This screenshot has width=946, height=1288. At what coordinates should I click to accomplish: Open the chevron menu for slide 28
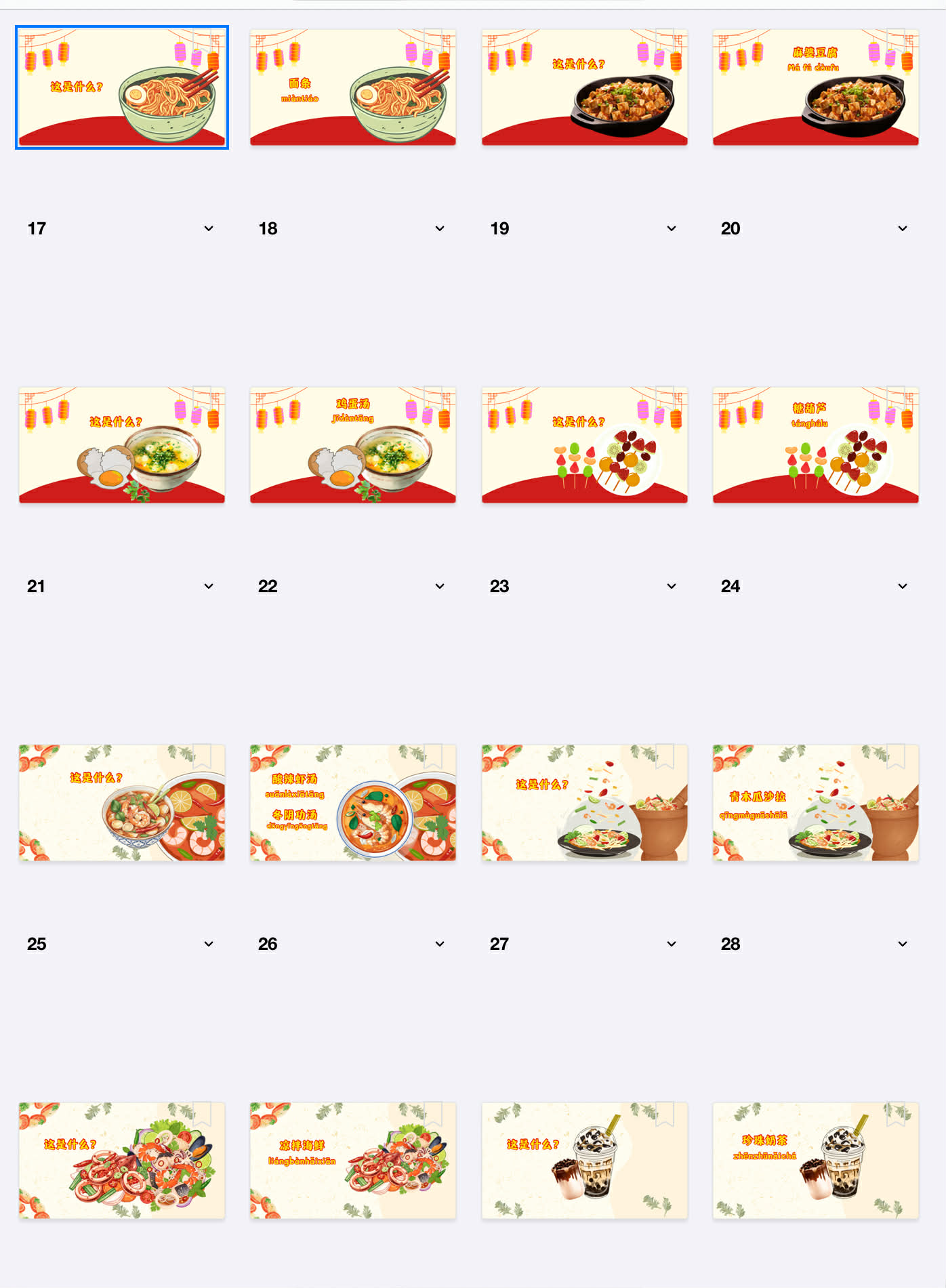pyautogui.click(x=903, y=944)
